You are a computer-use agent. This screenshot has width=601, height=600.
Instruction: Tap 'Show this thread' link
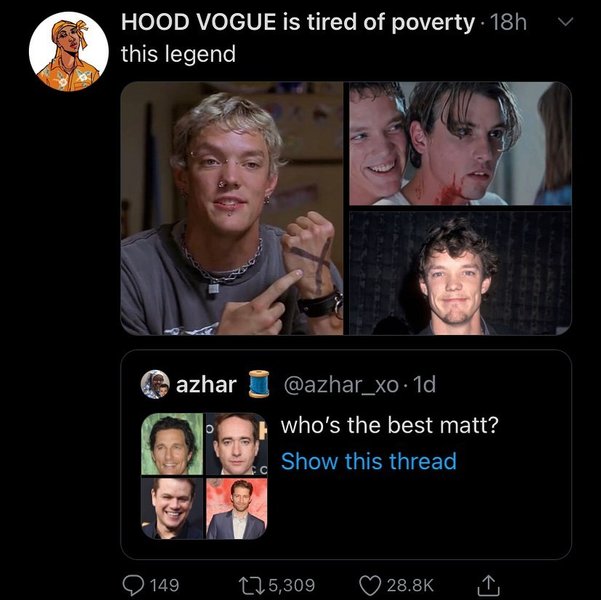click(368, 461)
